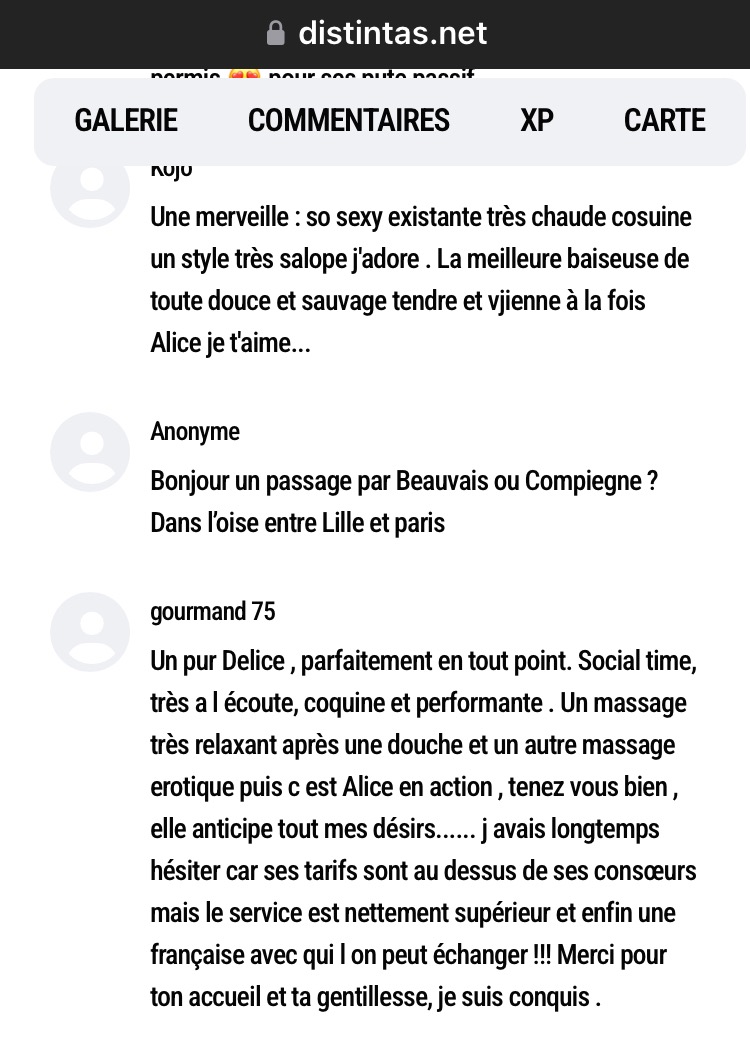Select the XP tab

(x=536, y=121)
